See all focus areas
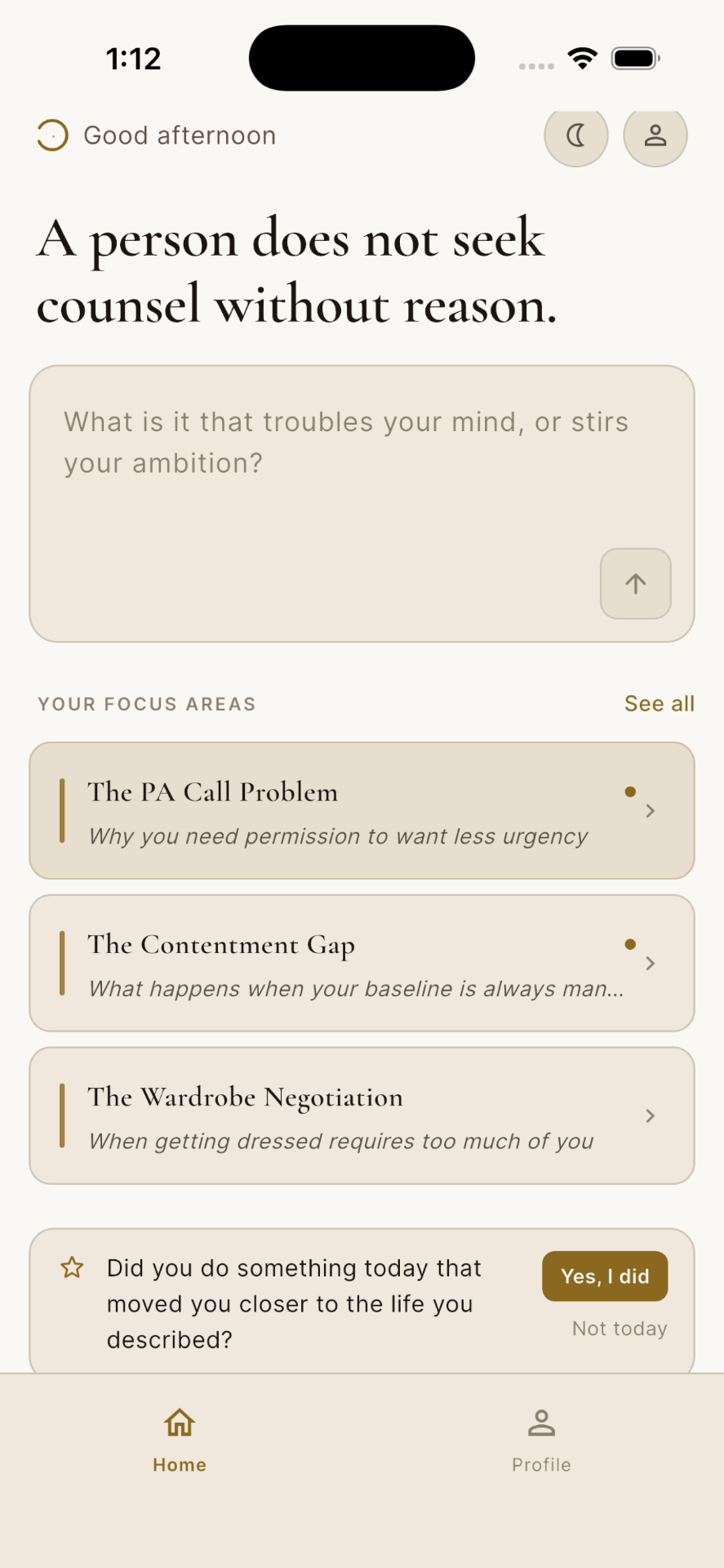 660,703
